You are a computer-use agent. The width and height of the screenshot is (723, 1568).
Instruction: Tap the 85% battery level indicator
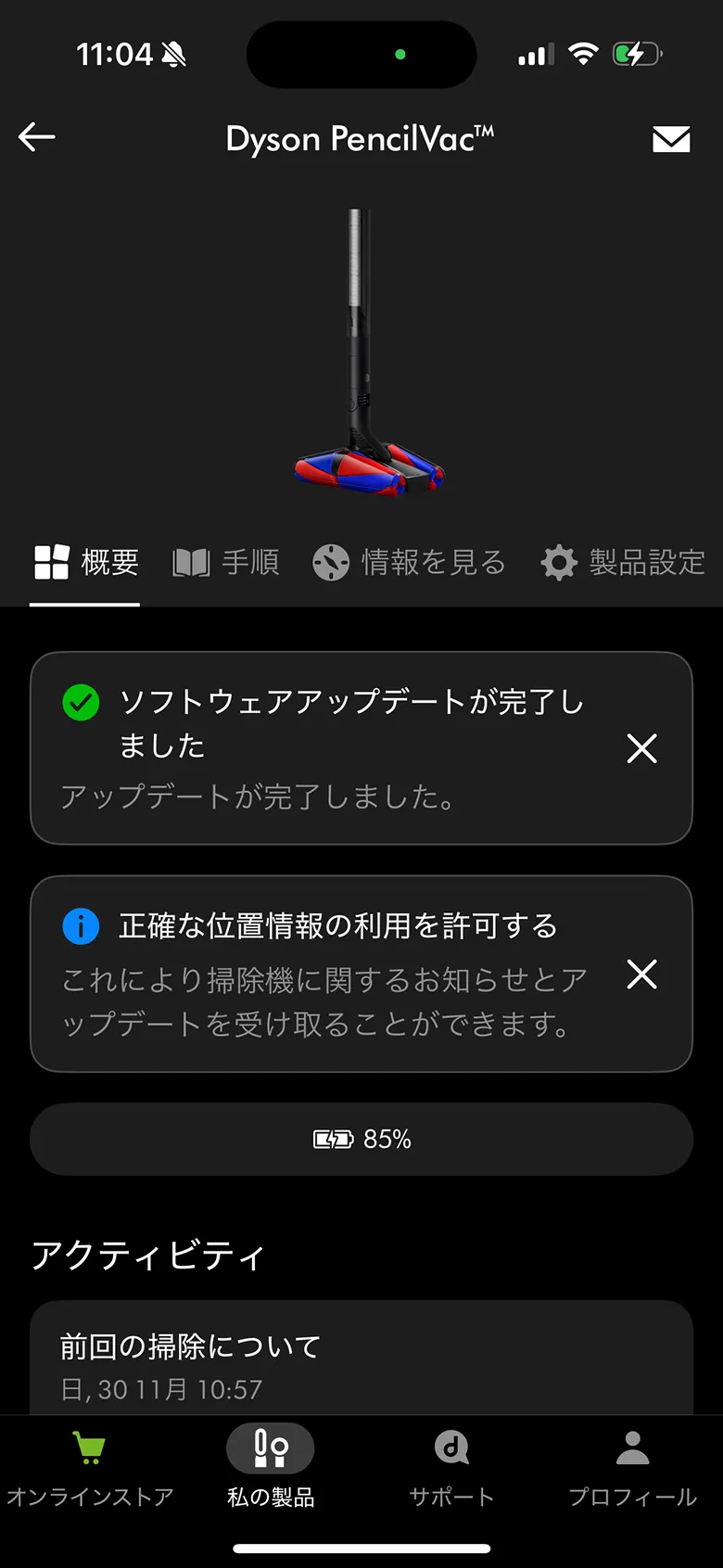[x=361, y=1140]
